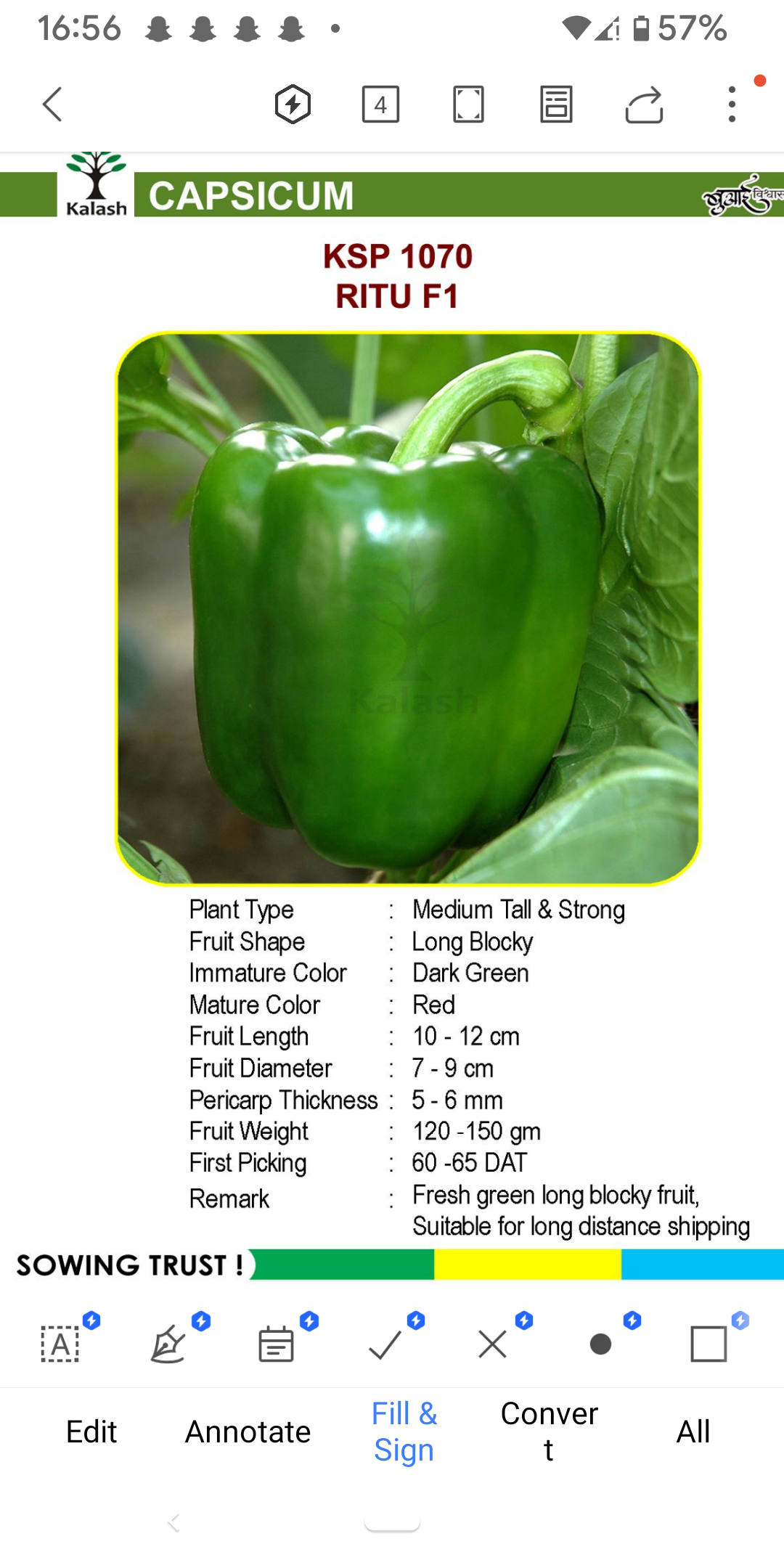Select the signature pen tool
This screenshot has height=1568, width=784.
pos(168,1343)
